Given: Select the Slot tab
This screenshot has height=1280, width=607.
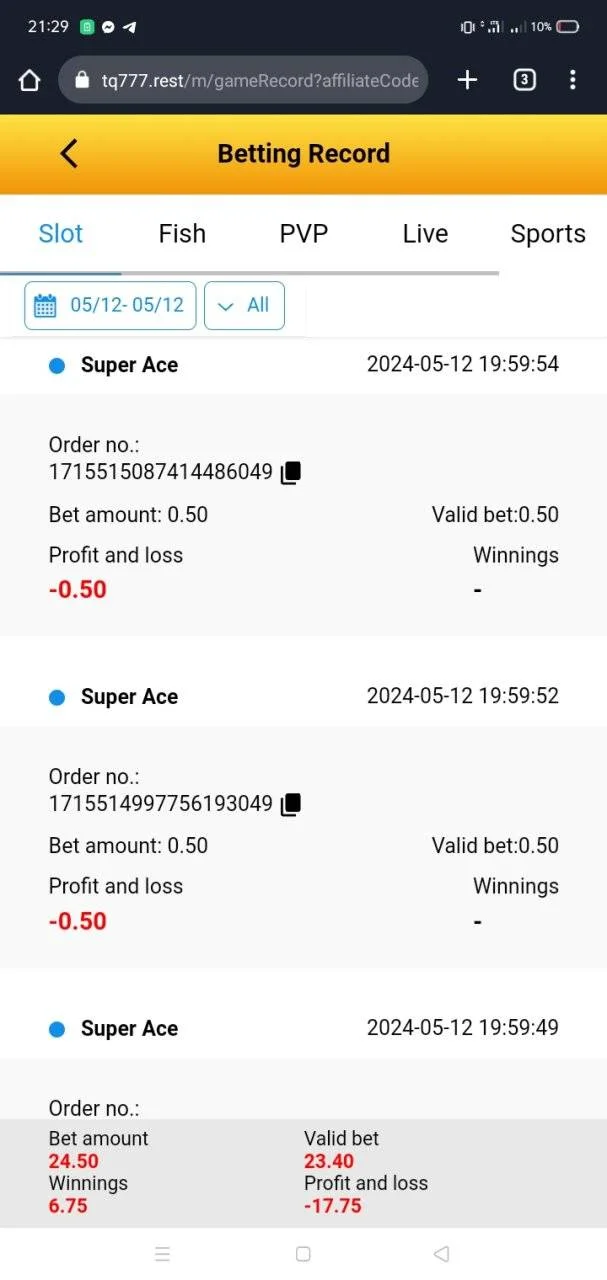Looking at the screenshot, I should tap(61, 234).
